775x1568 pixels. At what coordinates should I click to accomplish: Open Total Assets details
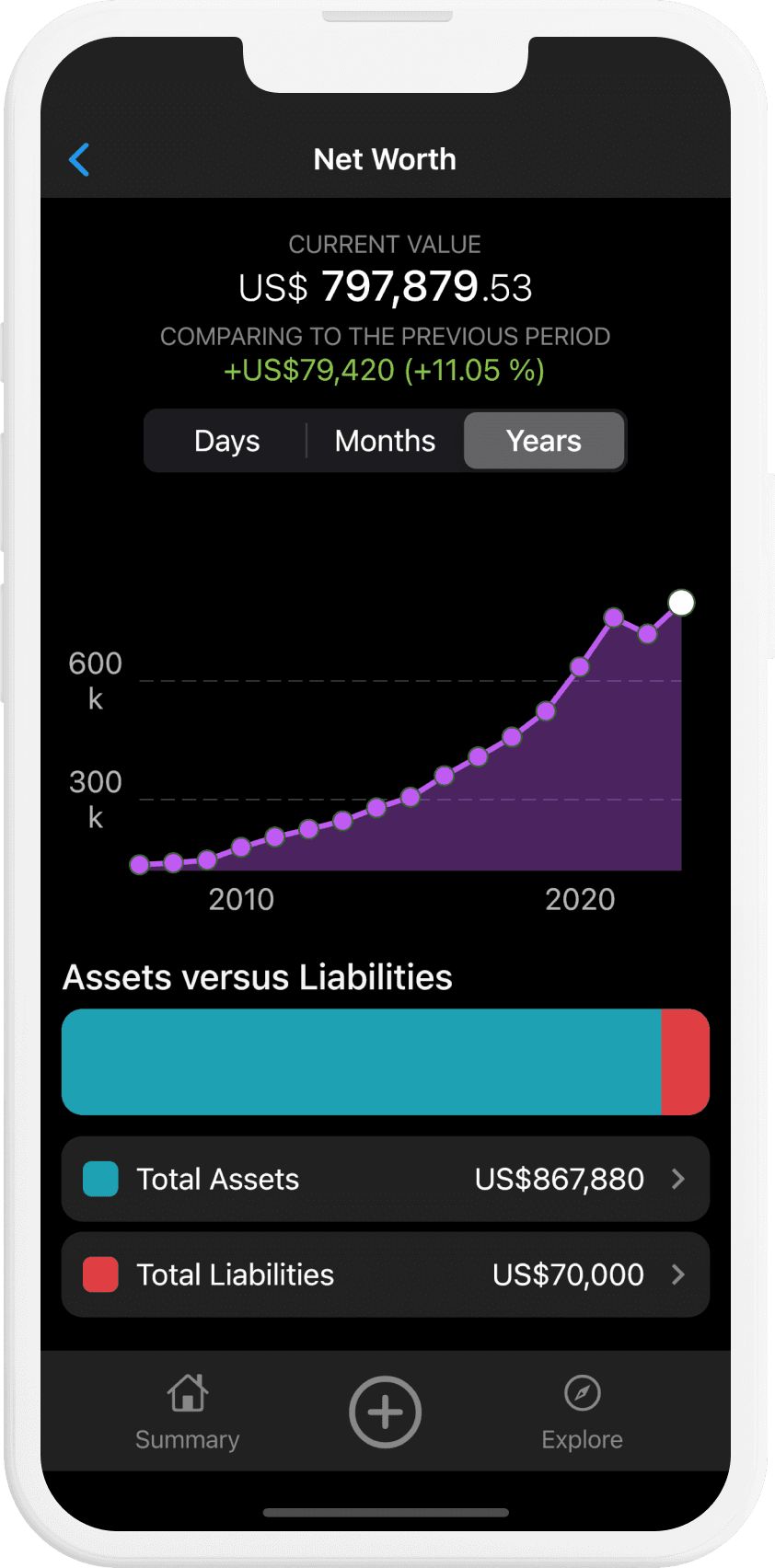coord(385,1179)
